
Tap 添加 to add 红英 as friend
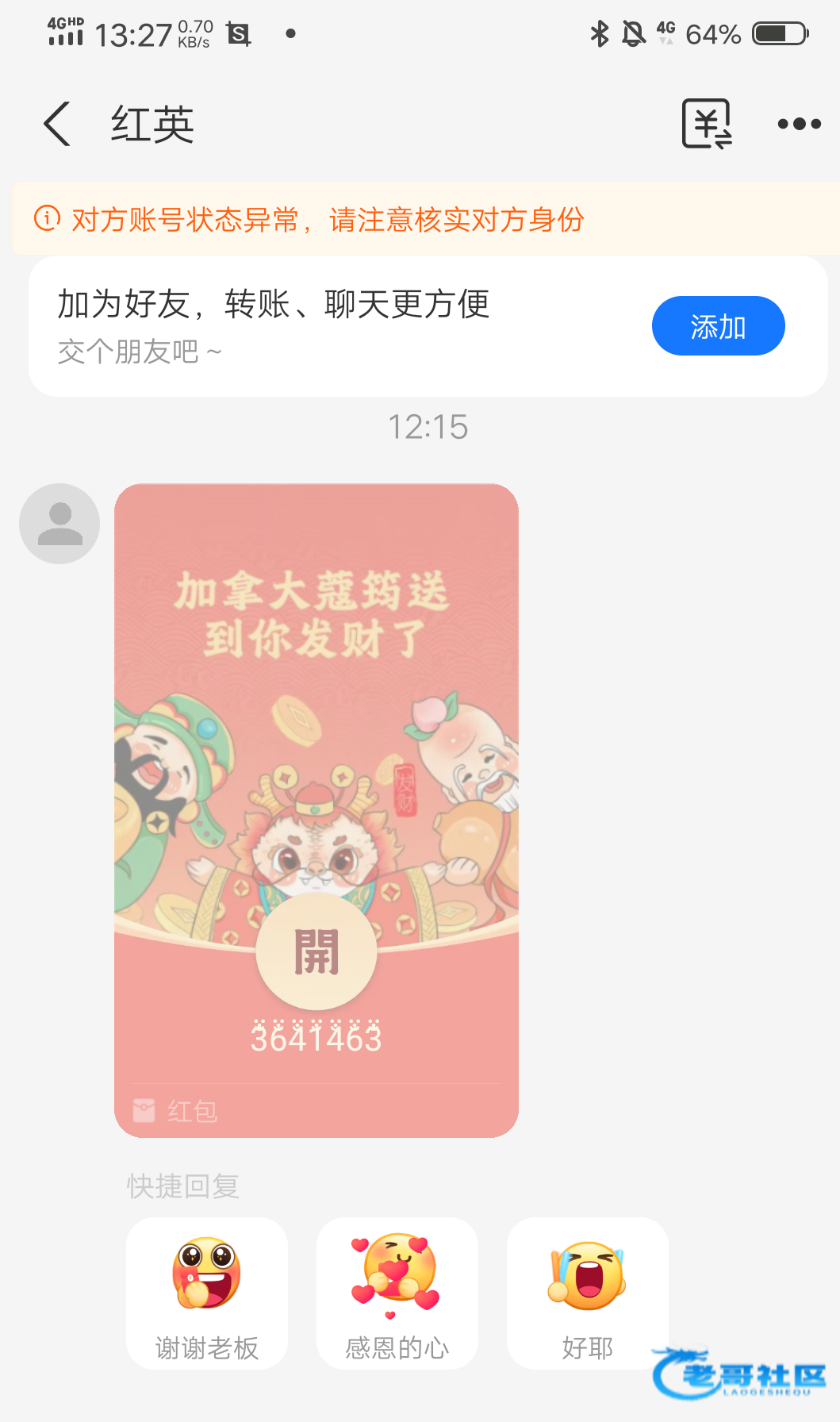click(x=718, y=326)
